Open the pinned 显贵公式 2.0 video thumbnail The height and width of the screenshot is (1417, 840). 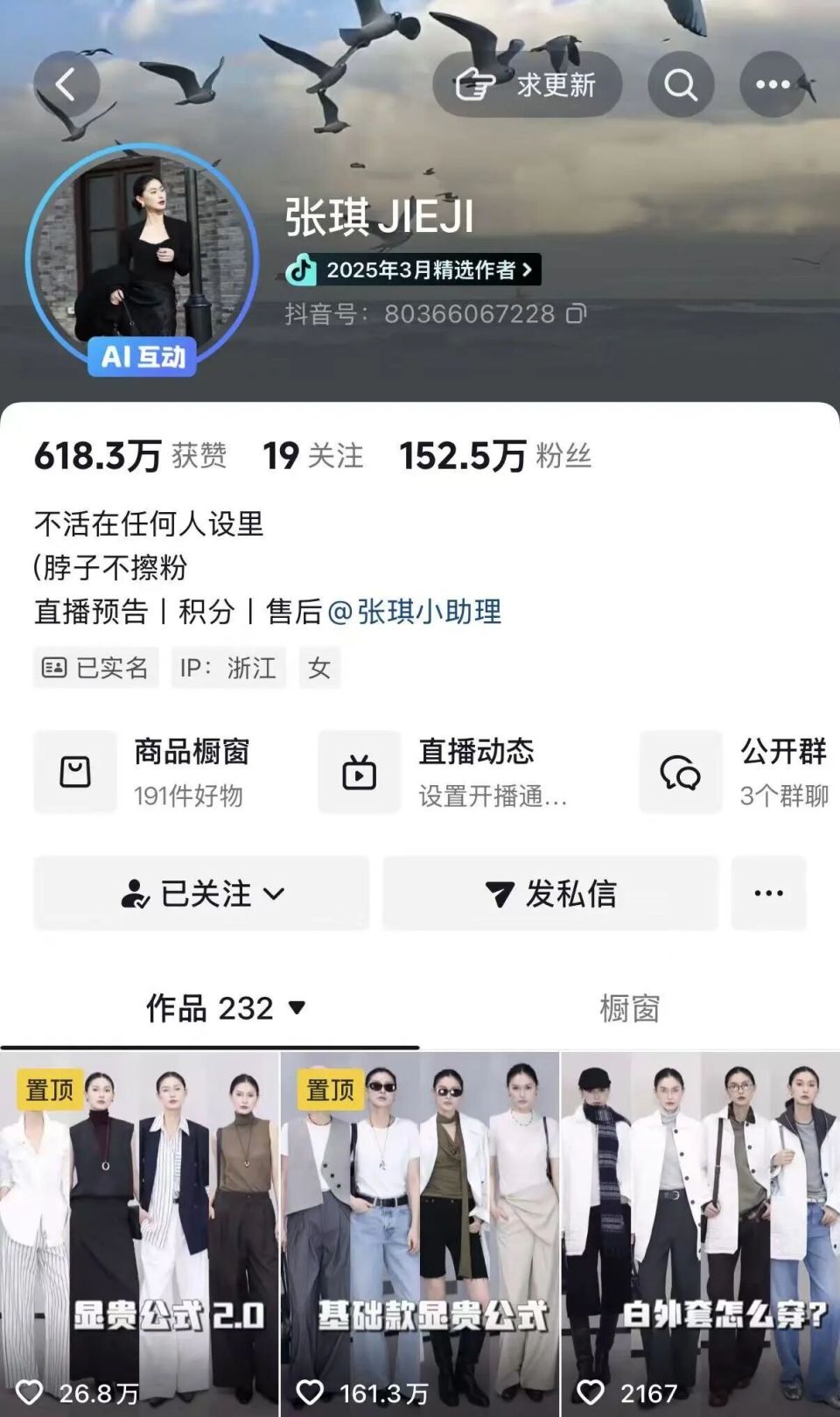pyautogui.click(x=138, y=1225)
